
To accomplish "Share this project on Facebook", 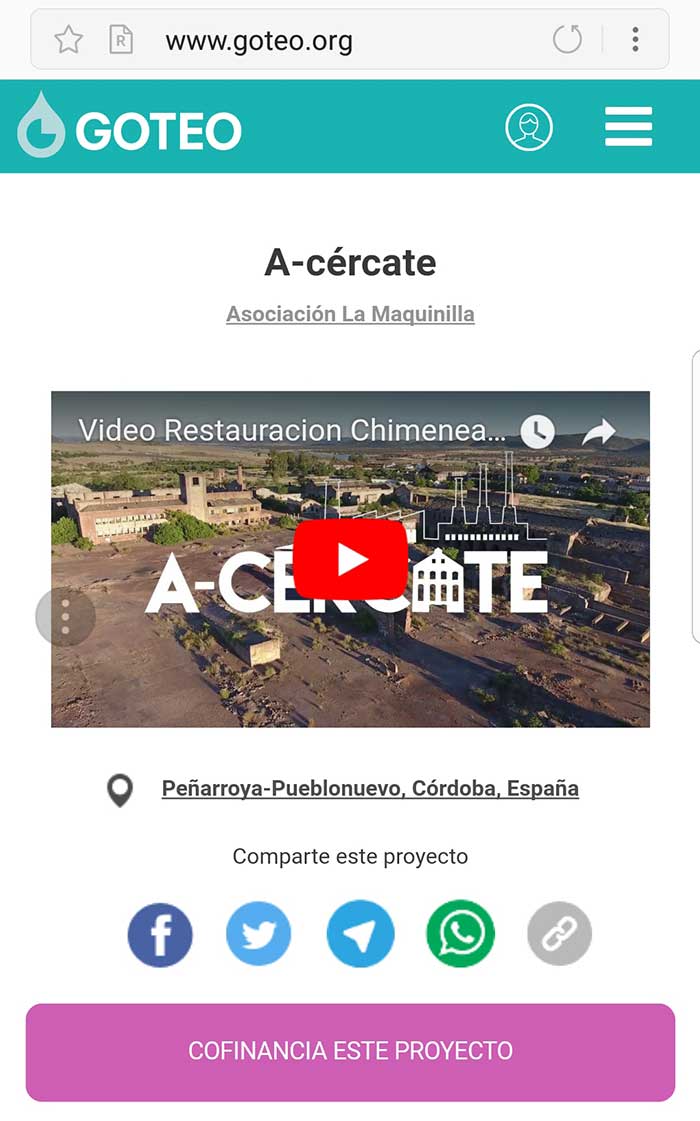I will (160, 934).
